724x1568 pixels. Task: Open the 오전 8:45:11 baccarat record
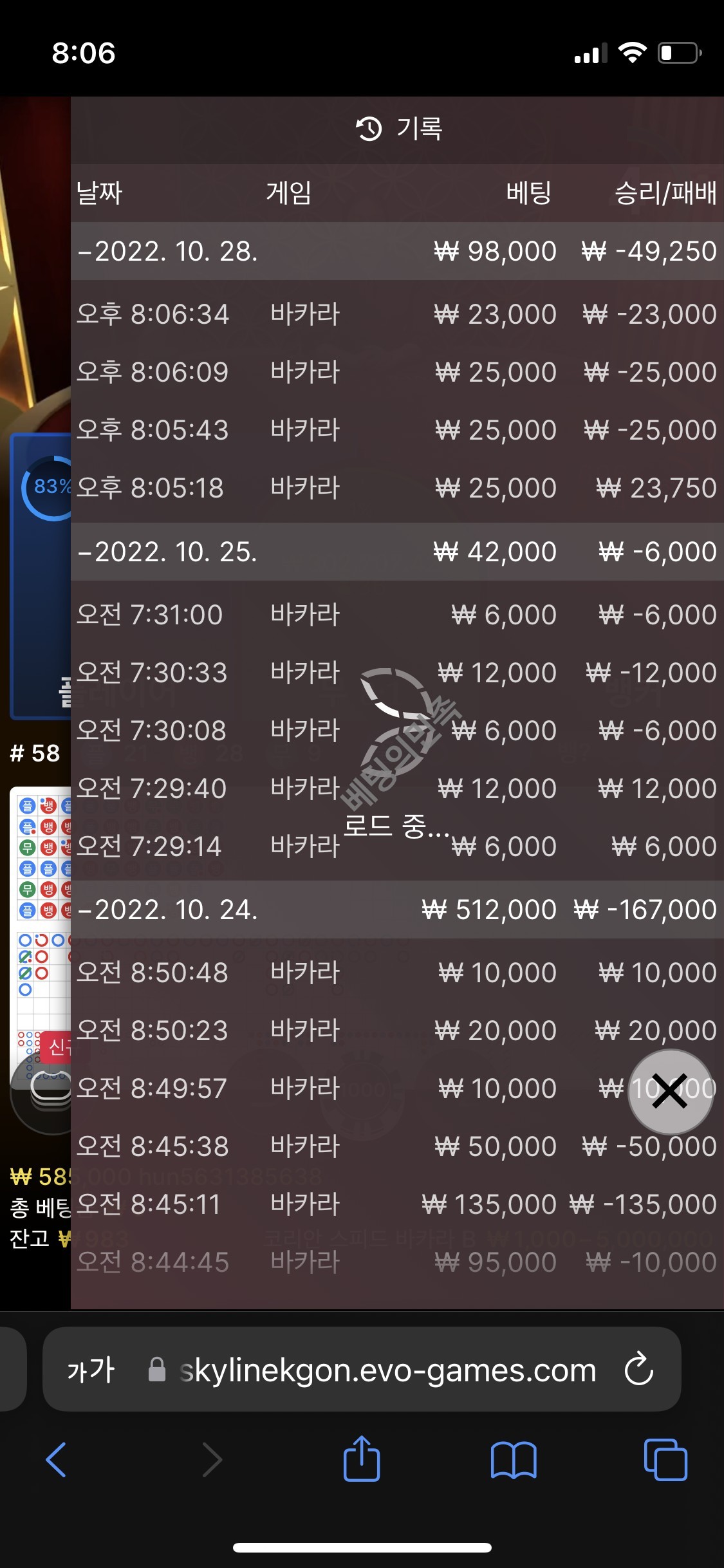pos(396,1204)
